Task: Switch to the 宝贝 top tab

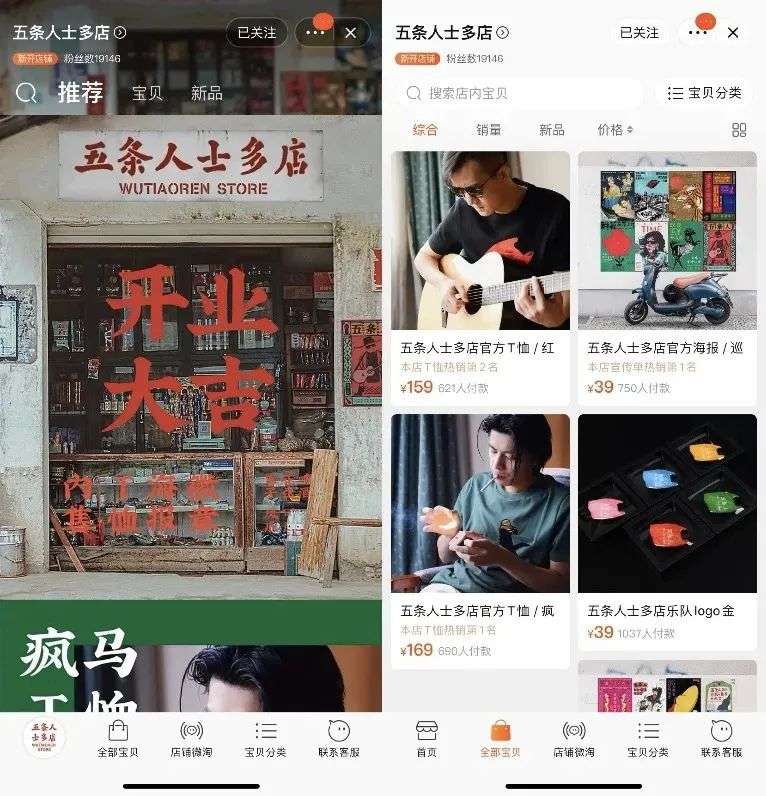Action: click(x=147, y=93)
